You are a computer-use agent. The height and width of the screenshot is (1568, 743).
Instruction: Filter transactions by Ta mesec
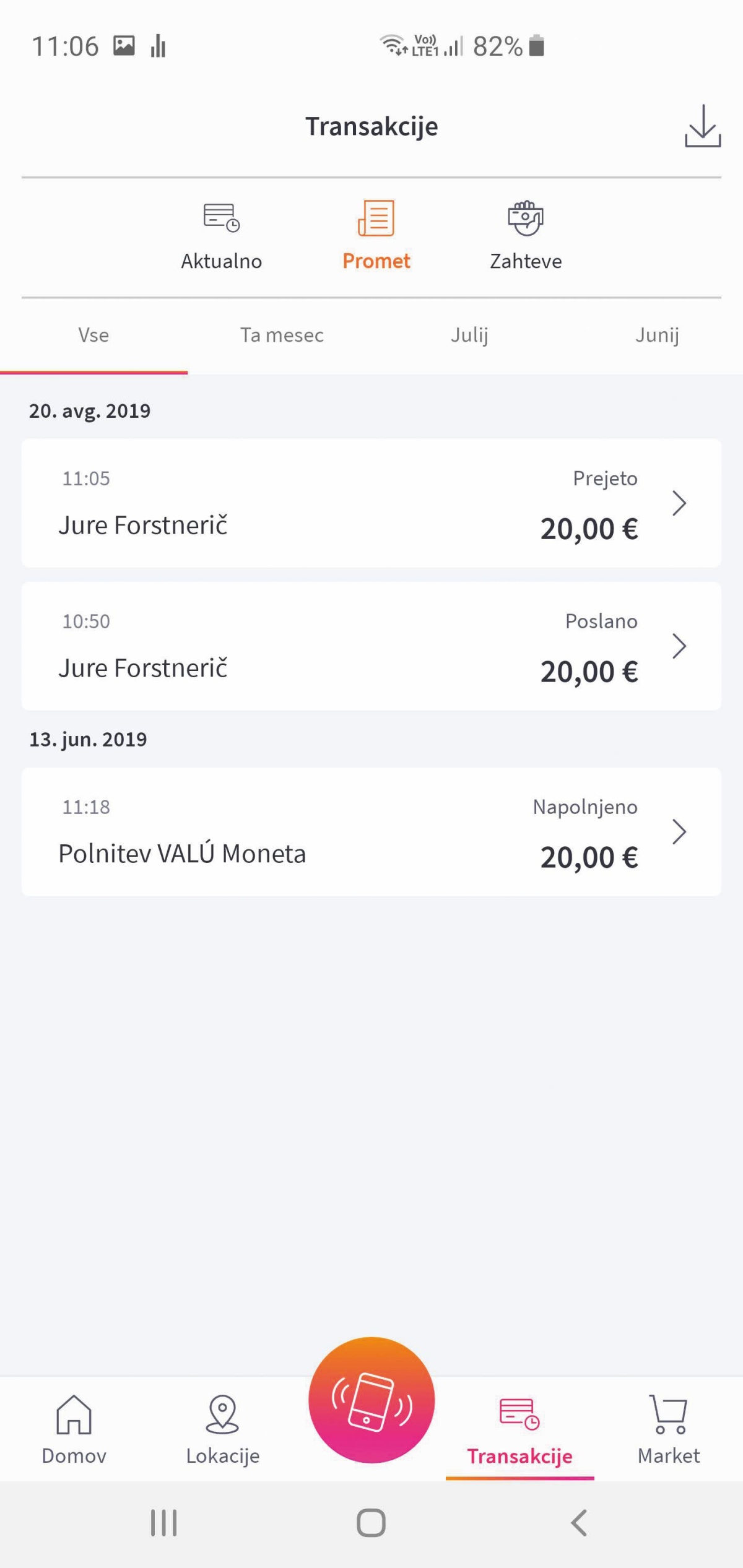pyautogui.click(x=282, y=336)
